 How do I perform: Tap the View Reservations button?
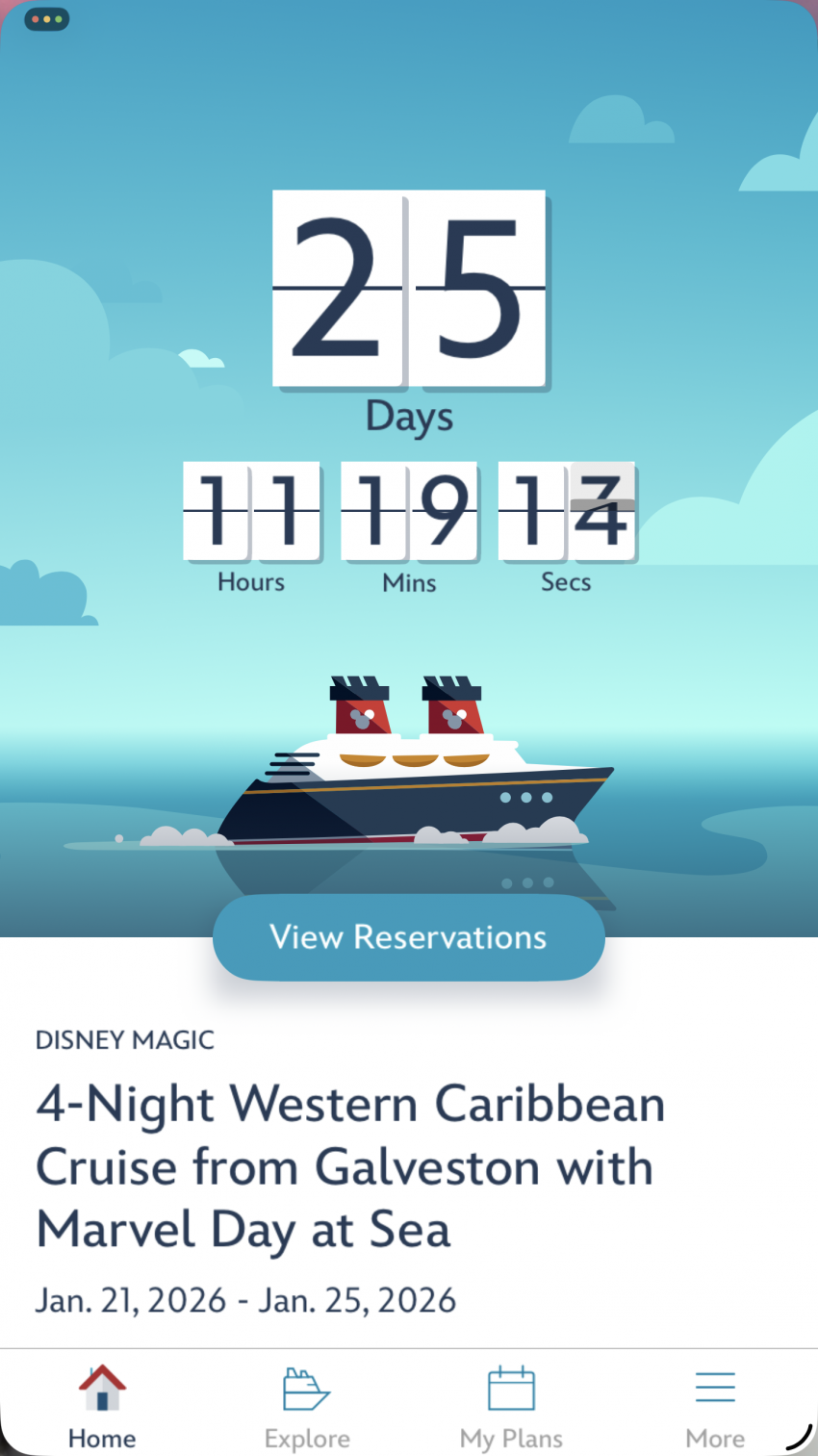point(408,937)
